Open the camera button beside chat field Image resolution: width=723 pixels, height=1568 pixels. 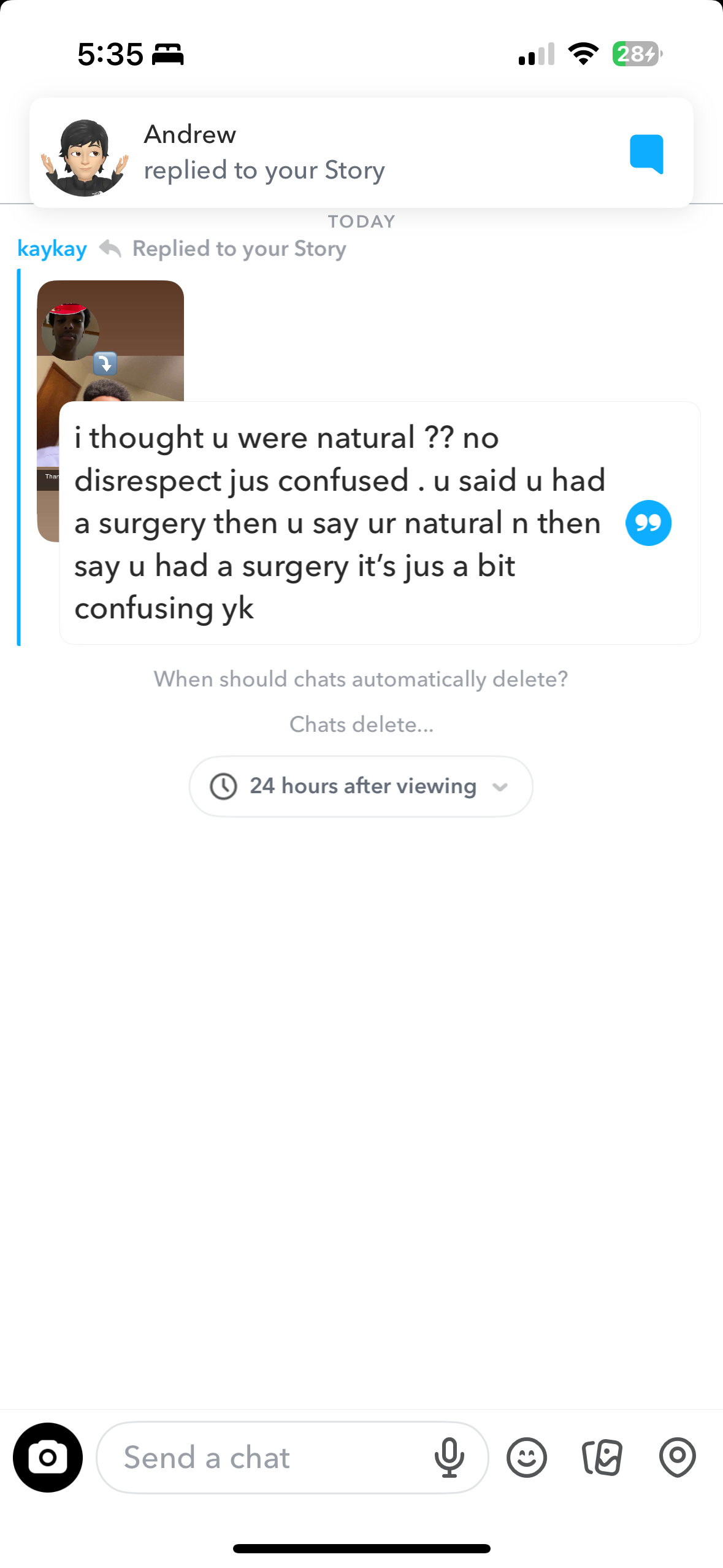(x=48, y=1457)
